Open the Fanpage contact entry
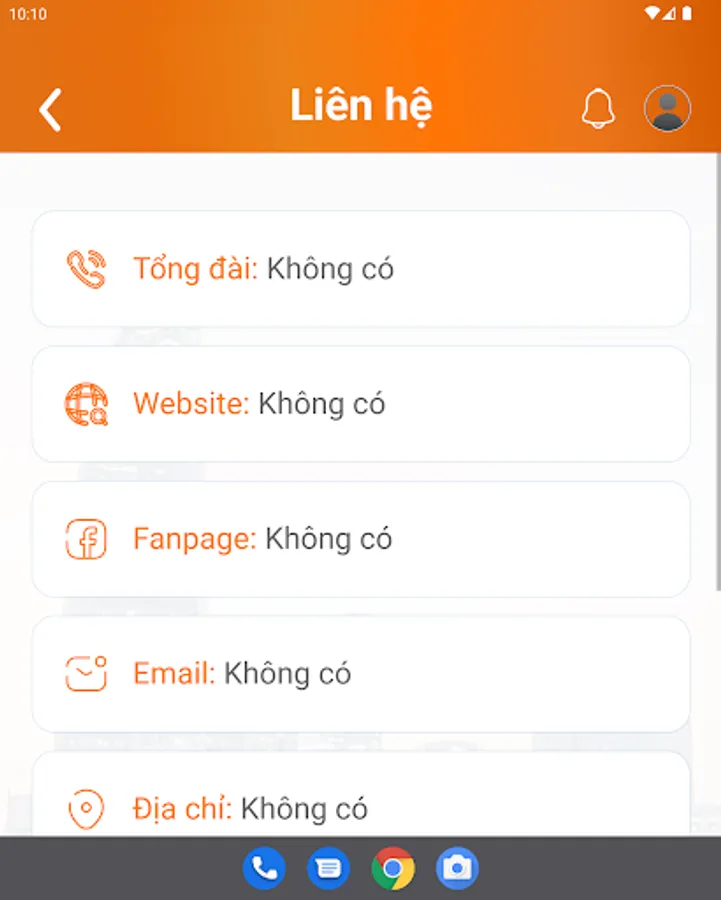Screen dimensions: 721x900 (x=360, y=538)
